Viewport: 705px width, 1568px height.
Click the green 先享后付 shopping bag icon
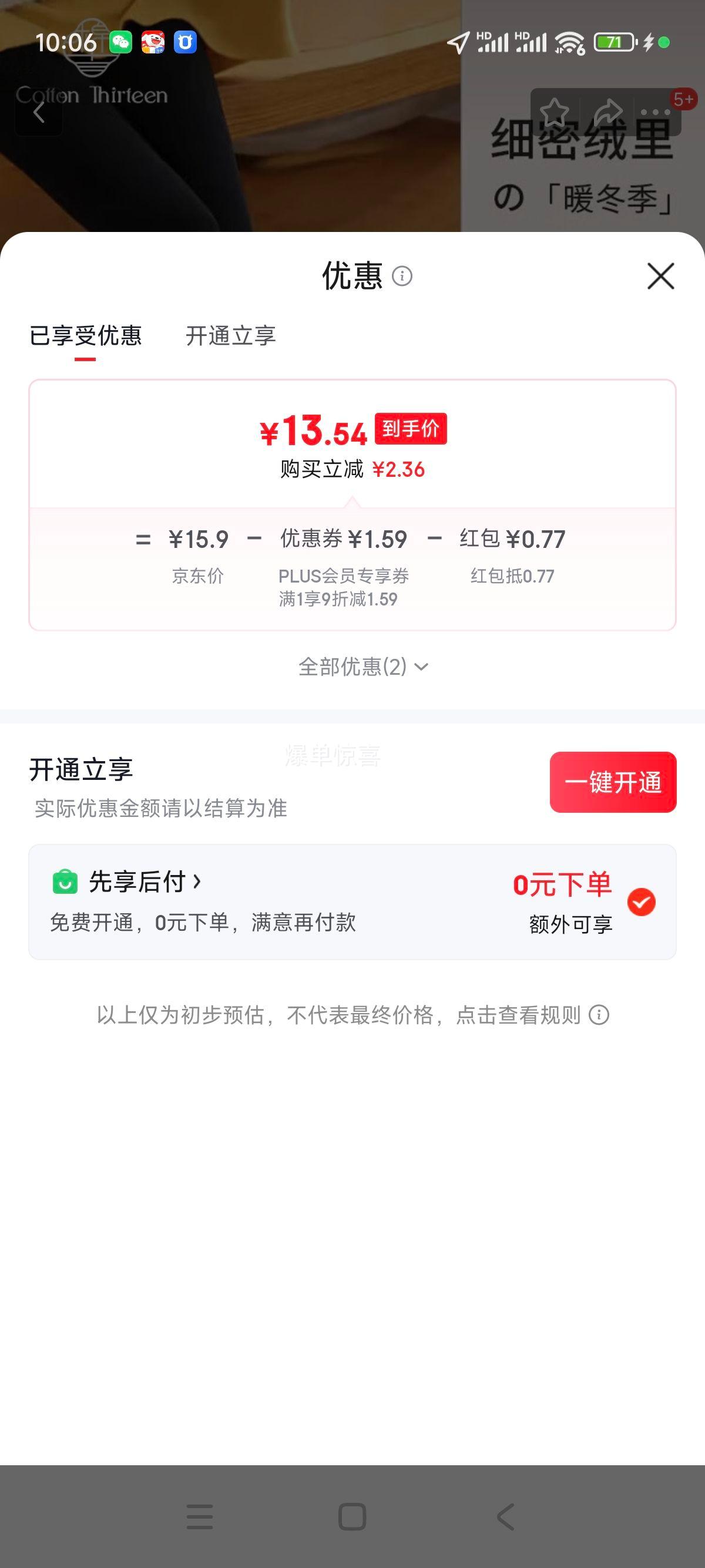(65, 882)
